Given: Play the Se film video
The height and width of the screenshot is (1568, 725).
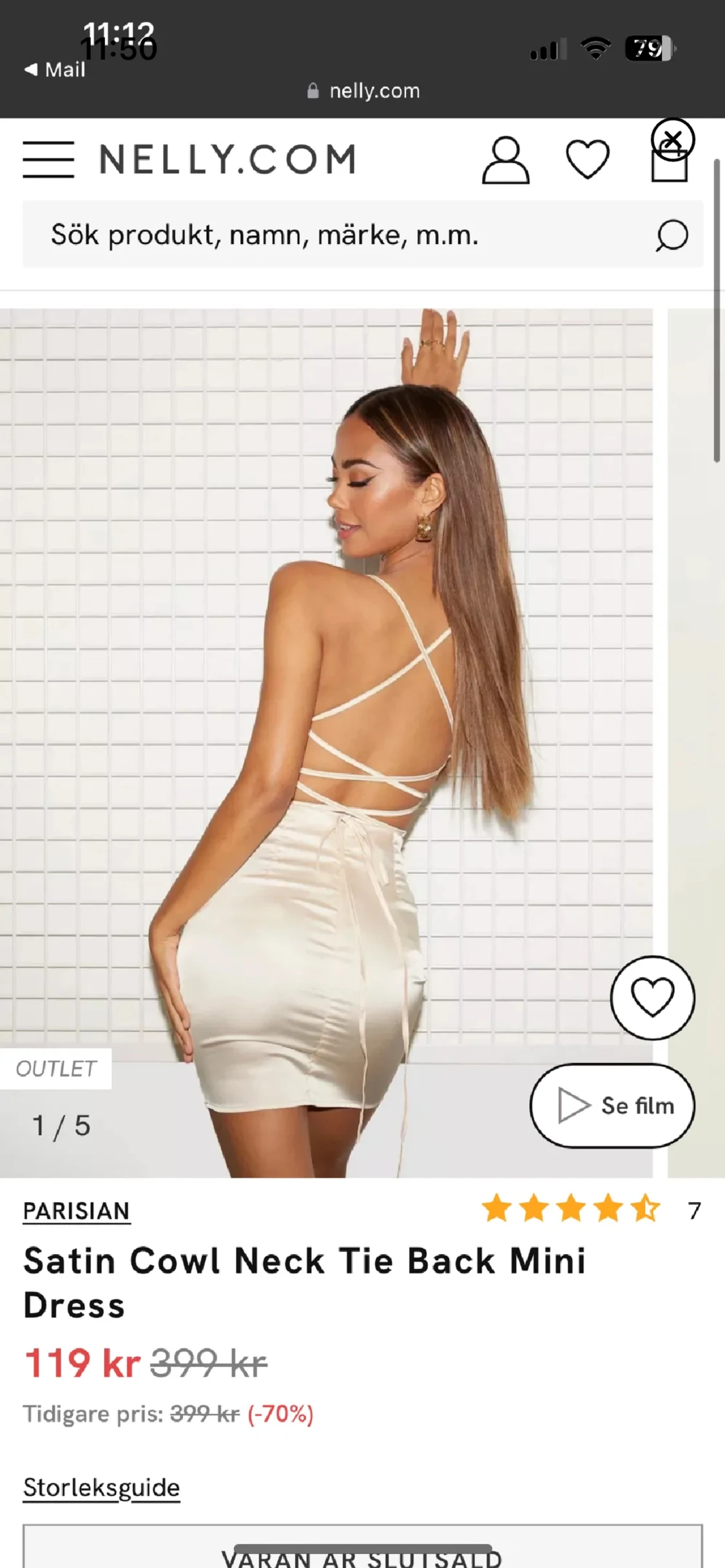Looking at the screenshot, I should [x=612, y=1105].
